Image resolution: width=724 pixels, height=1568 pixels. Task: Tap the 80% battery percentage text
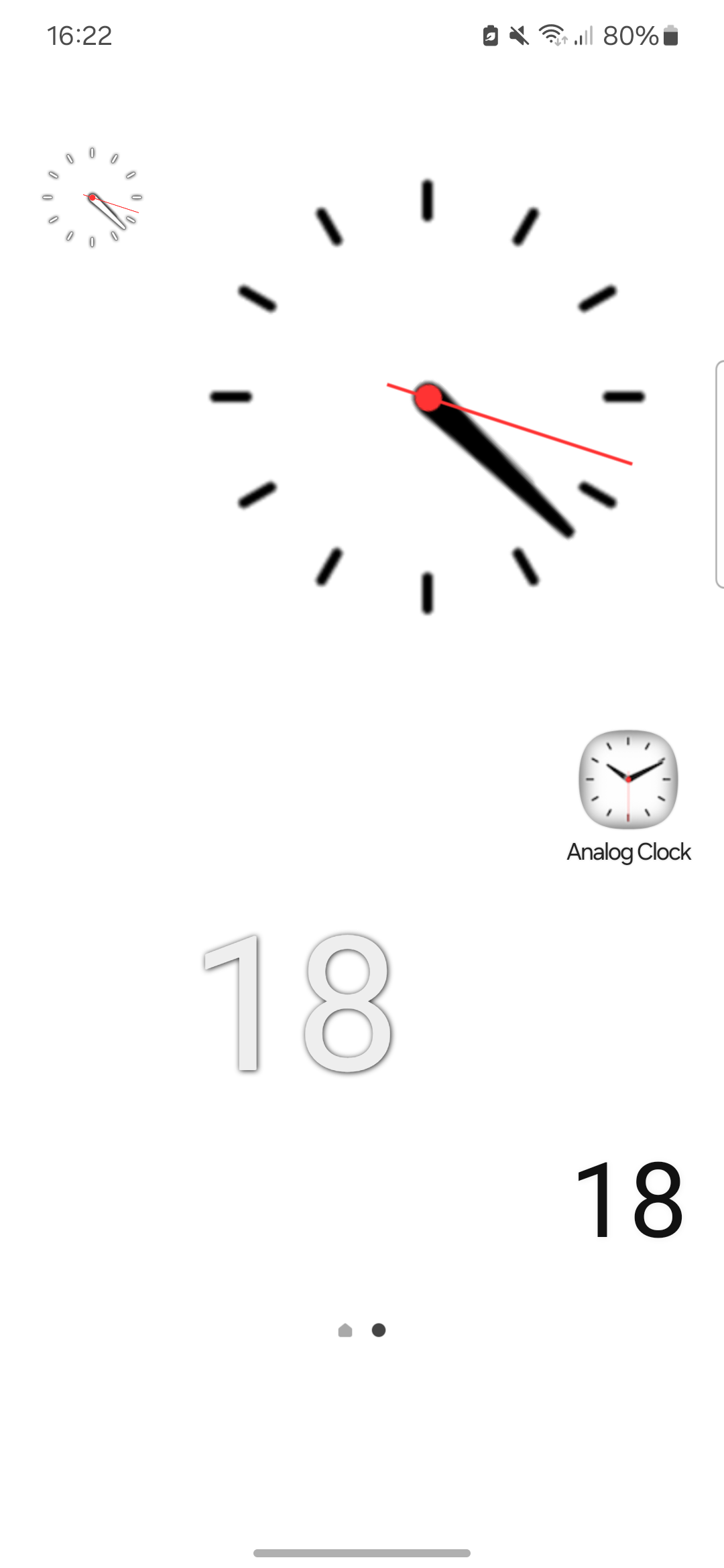[630, 37]
